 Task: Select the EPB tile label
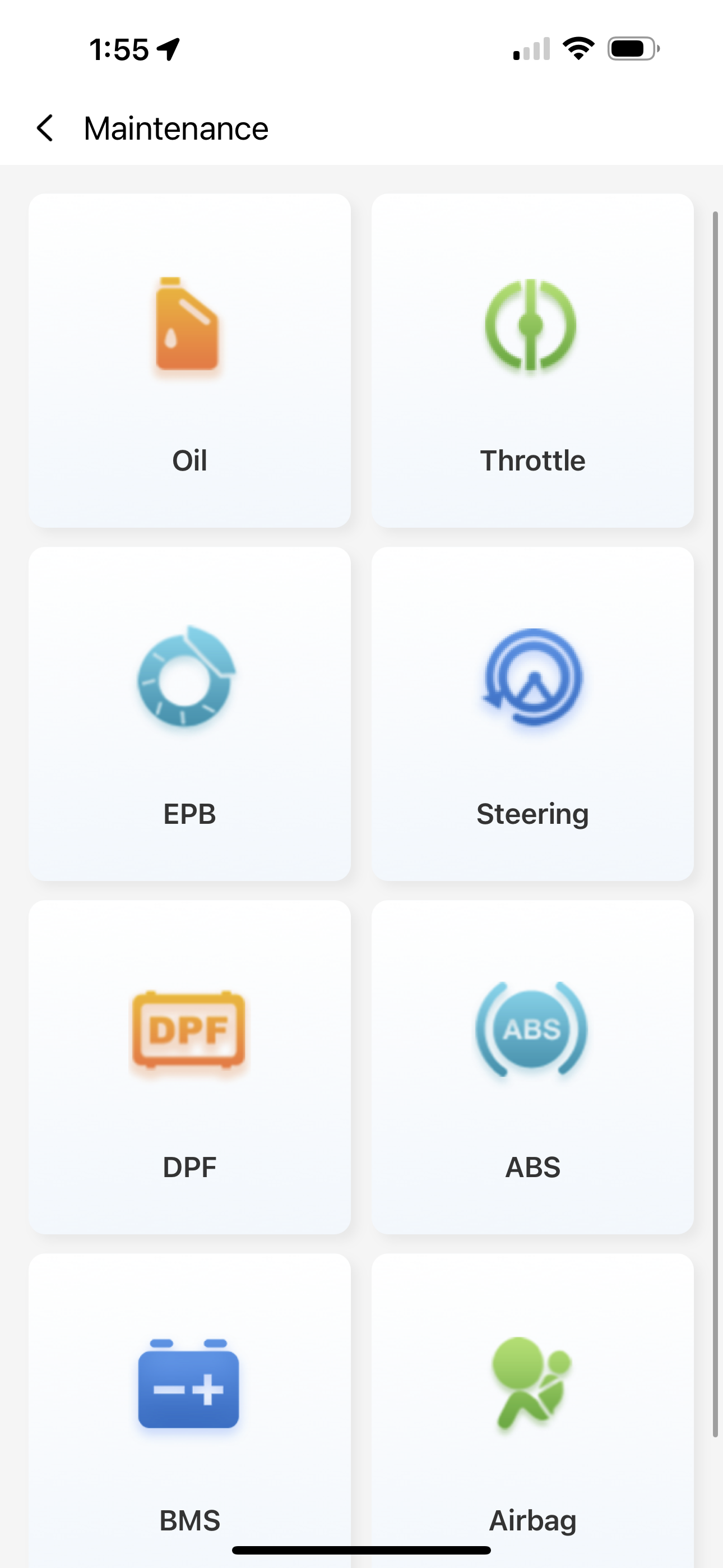[189, 814]
